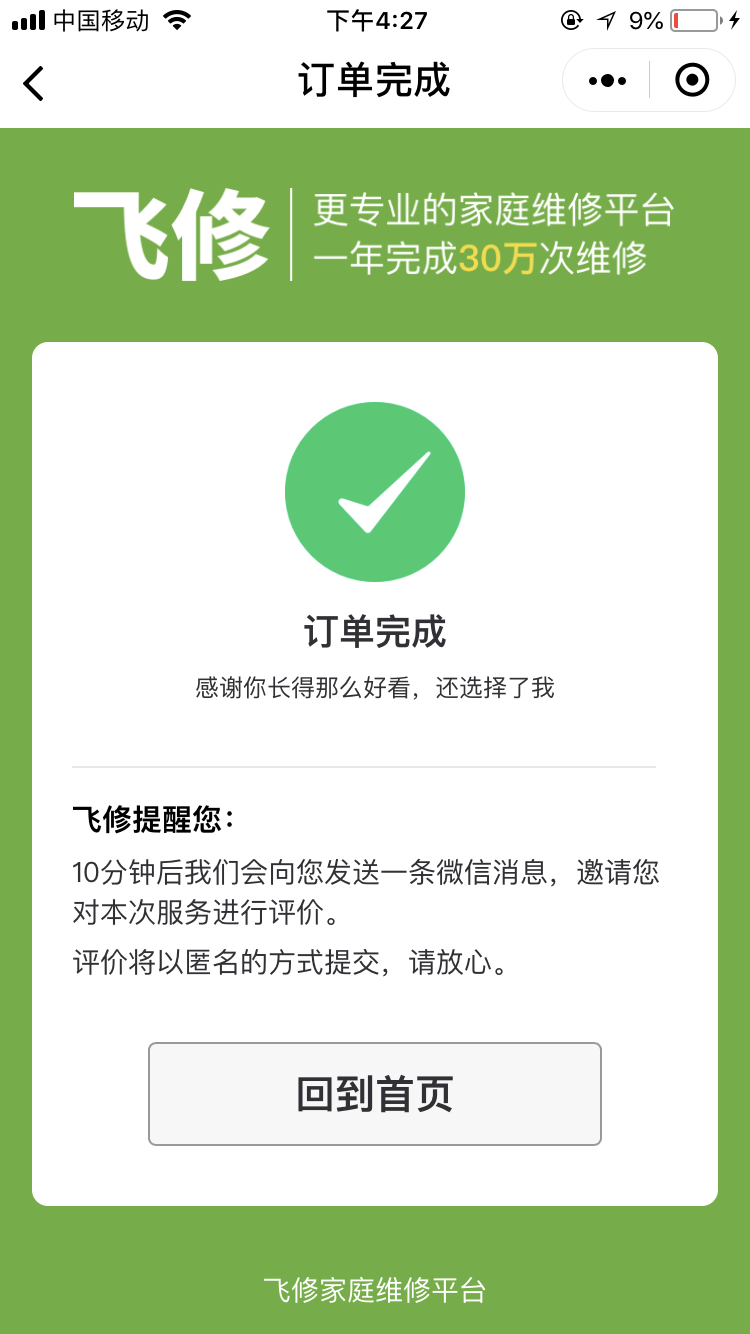
Task: Open the mini program more-options menu
Action: click(x=607, y=80)
